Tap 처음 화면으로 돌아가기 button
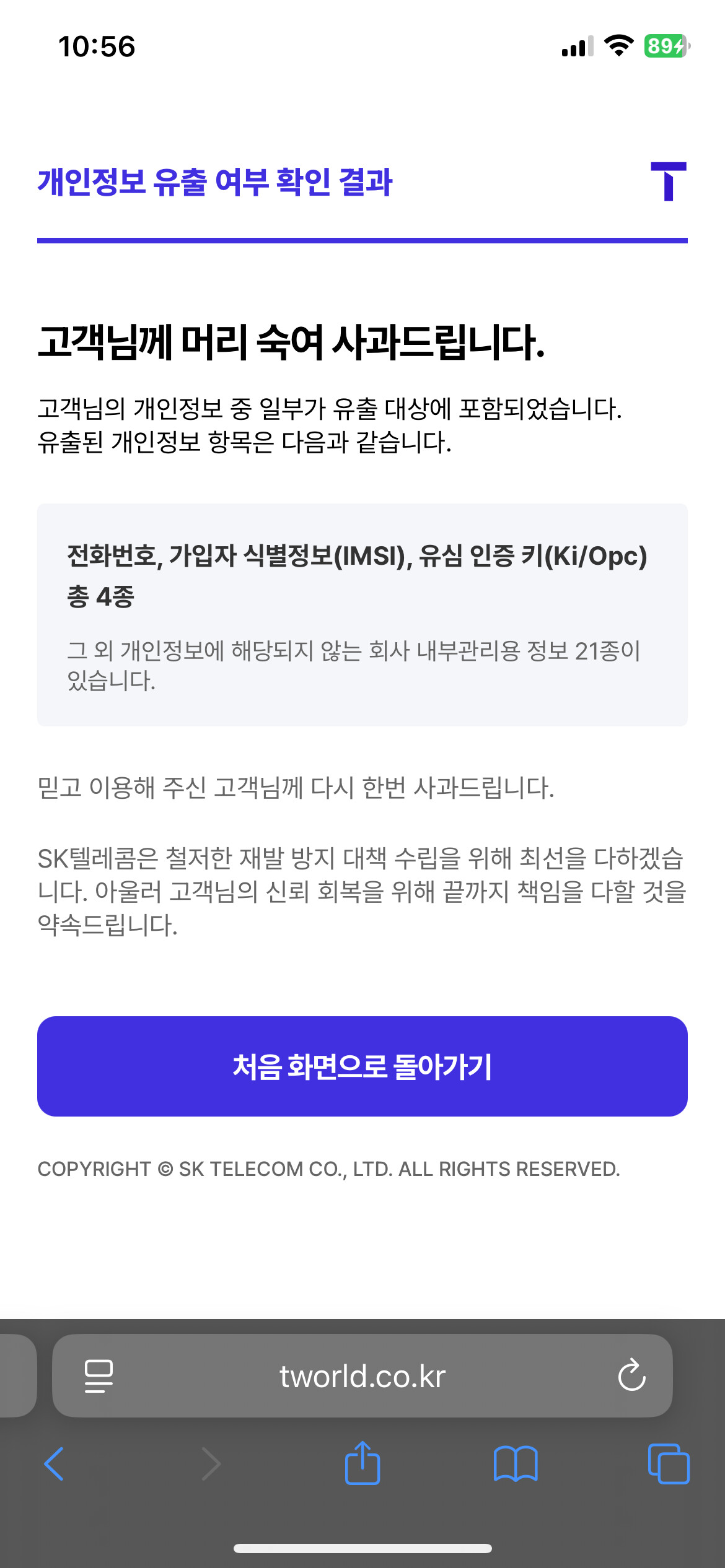Viewport: 725px width, 1568px height. coord(362,1066)
